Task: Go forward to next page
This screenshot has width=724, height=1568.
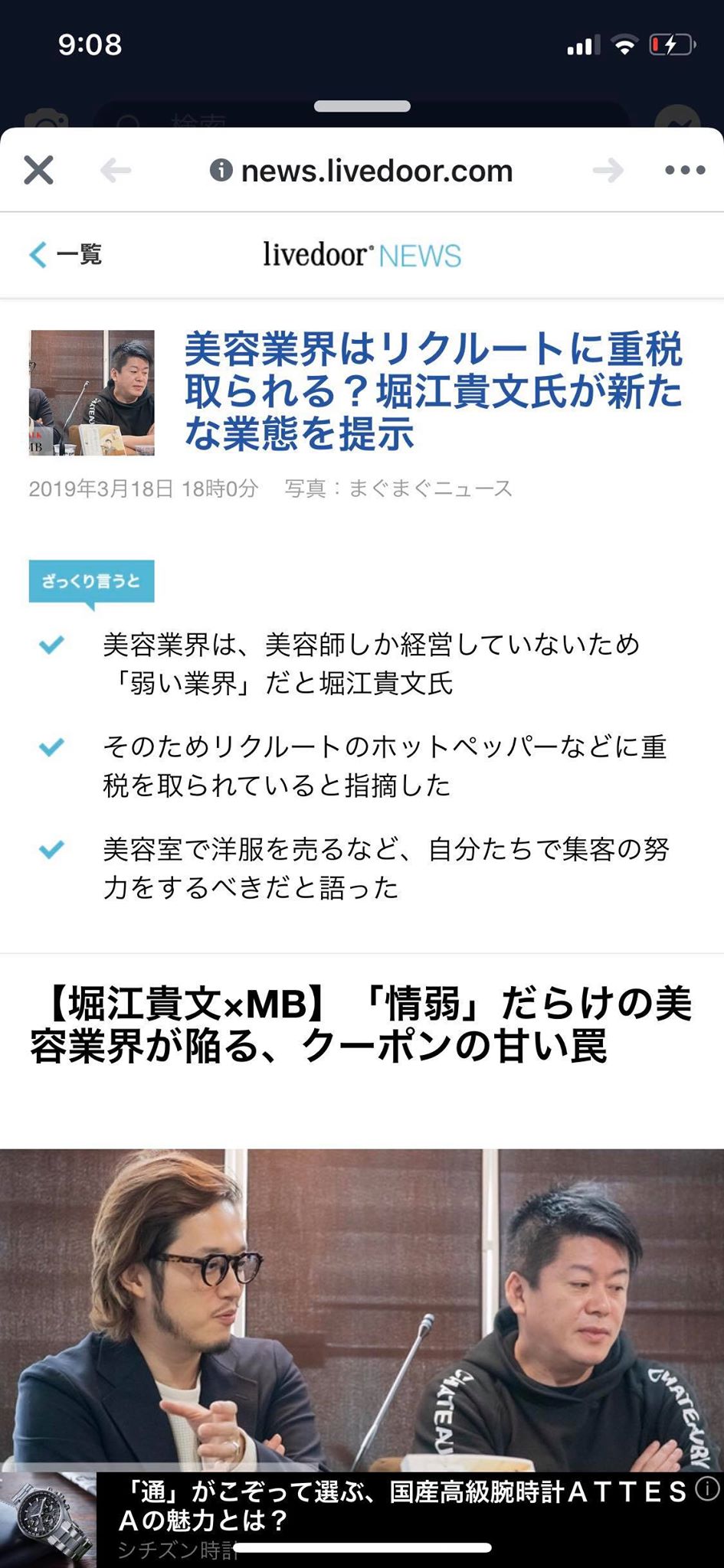Action: tap(608, 170)
